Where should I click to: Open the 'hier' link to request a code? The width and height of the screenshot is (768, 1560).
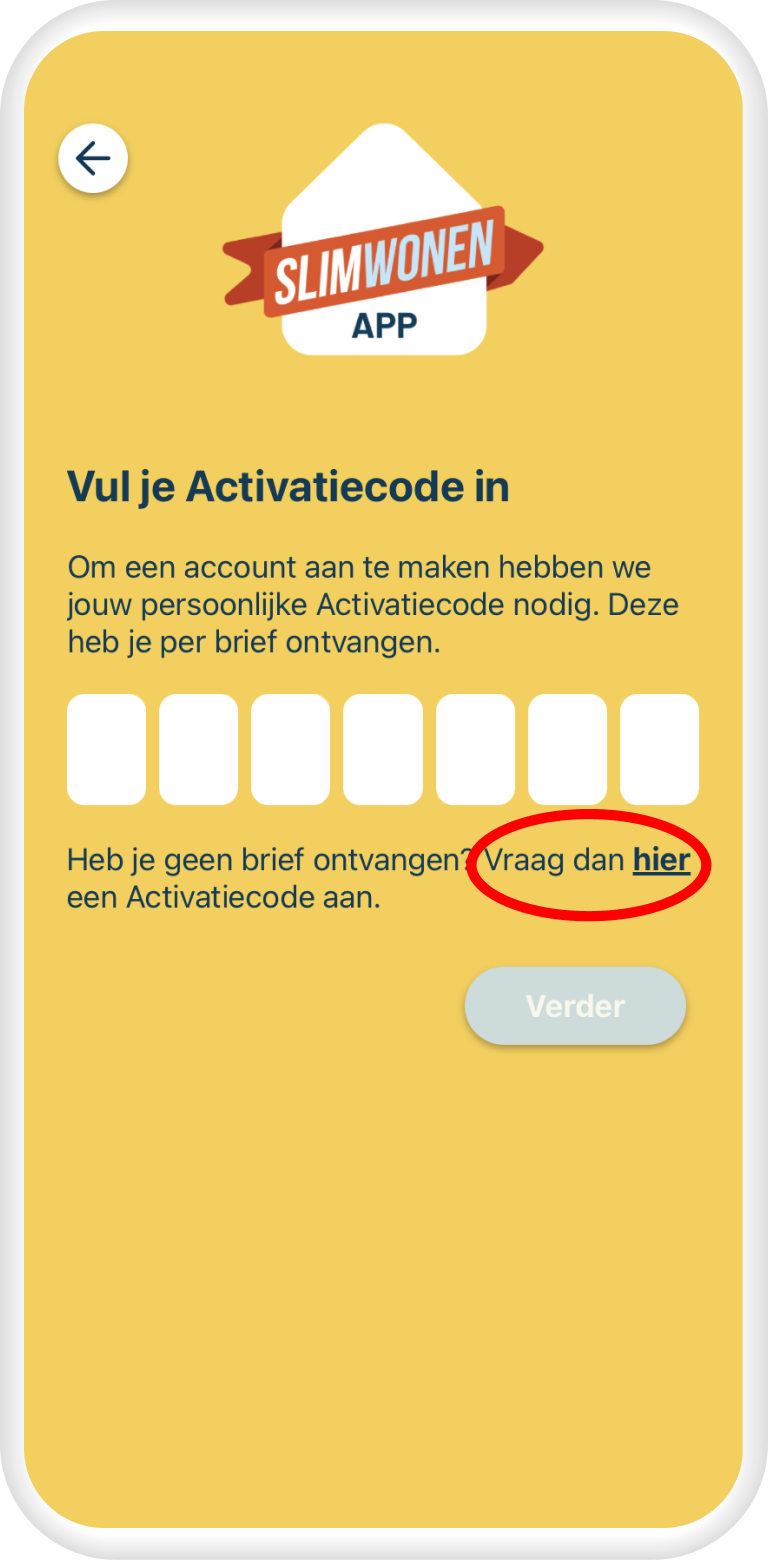click(661, 860)
